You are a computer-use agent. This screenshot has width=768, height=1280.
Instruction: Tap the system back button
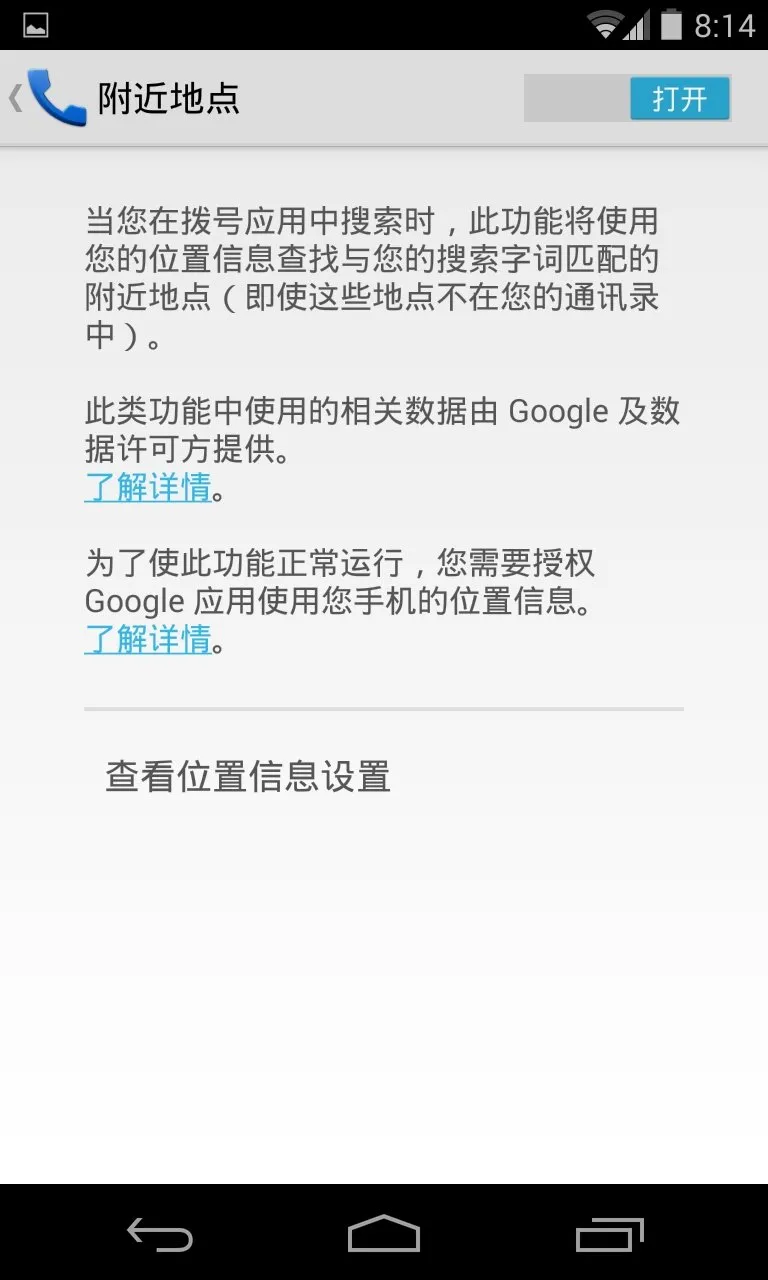pyautogui.click(x=160, y=1234)
